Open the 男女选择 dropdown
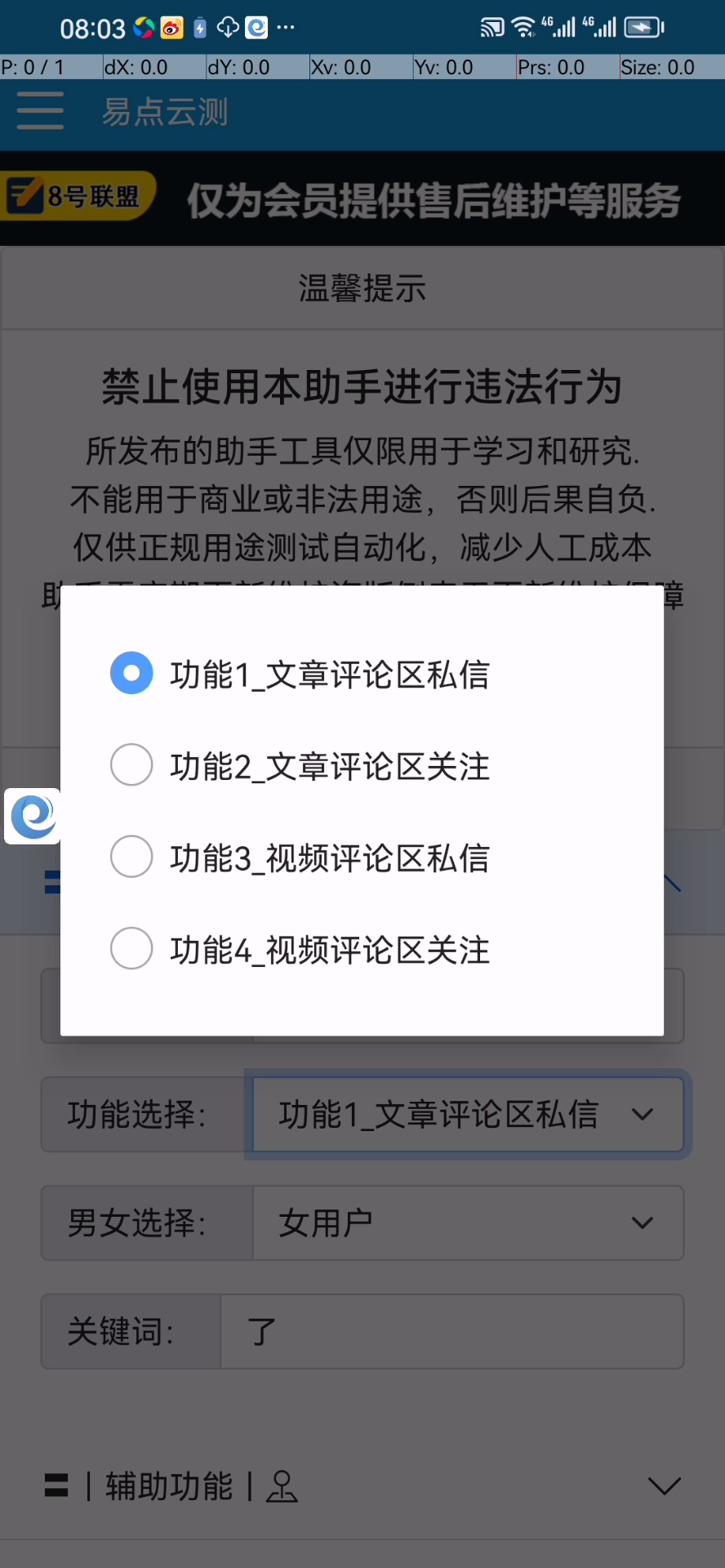 tap(467, 1223)
